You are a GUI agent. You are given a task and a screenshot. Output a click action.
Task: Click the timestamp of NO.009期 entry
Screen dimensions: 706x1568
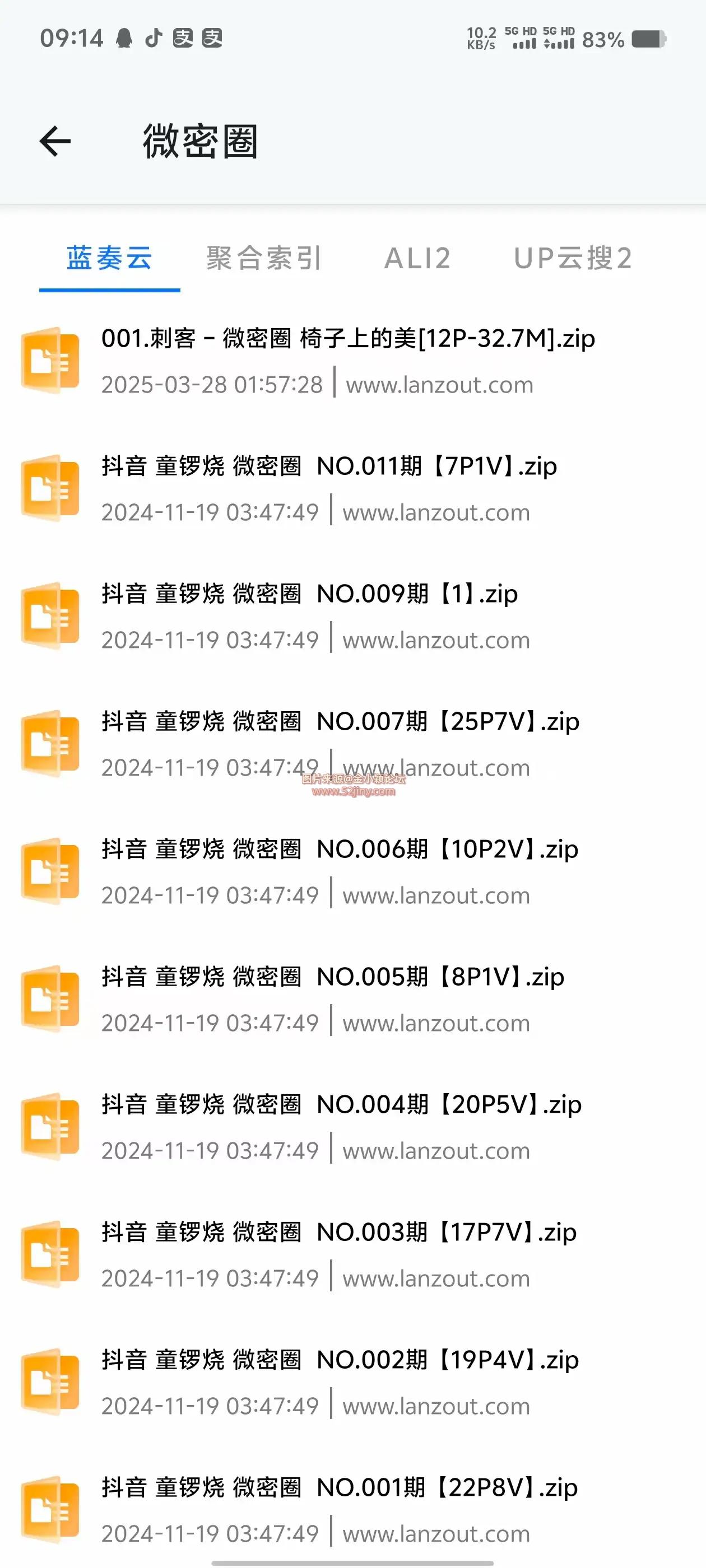[211, 640]
